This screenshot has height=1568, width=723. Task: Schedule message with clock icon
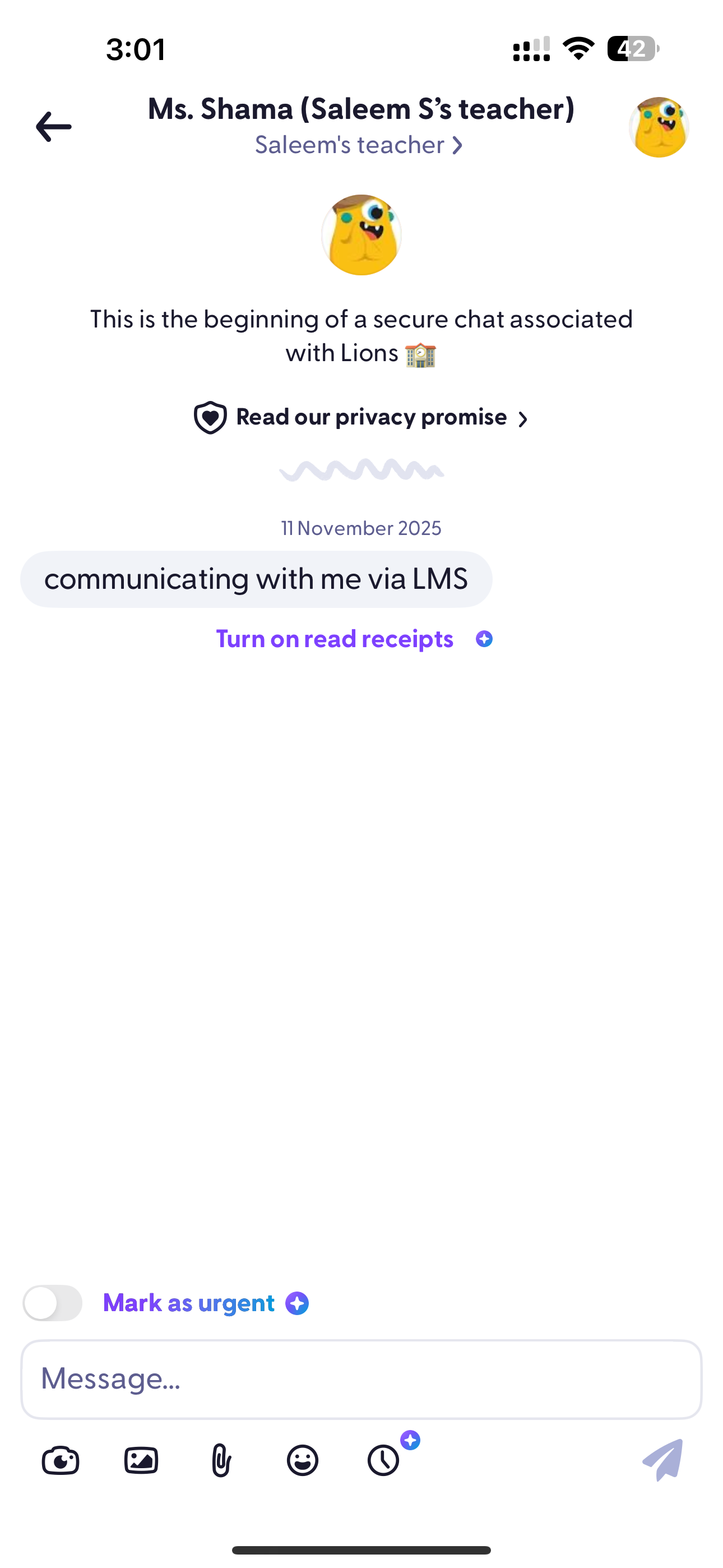384,1460
